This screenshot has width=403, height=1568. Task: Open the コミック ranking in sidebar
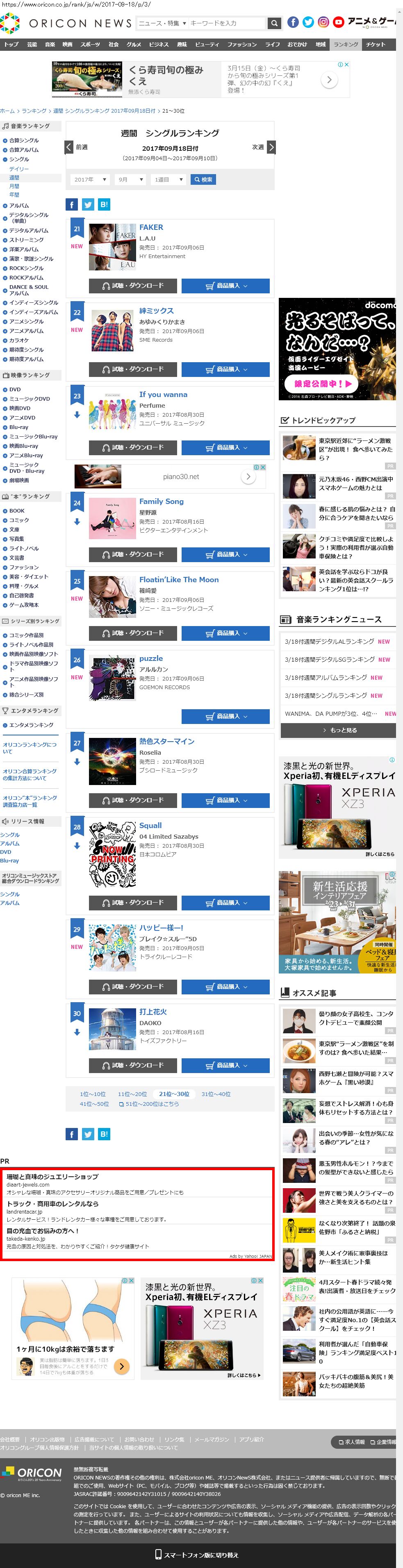19,520
